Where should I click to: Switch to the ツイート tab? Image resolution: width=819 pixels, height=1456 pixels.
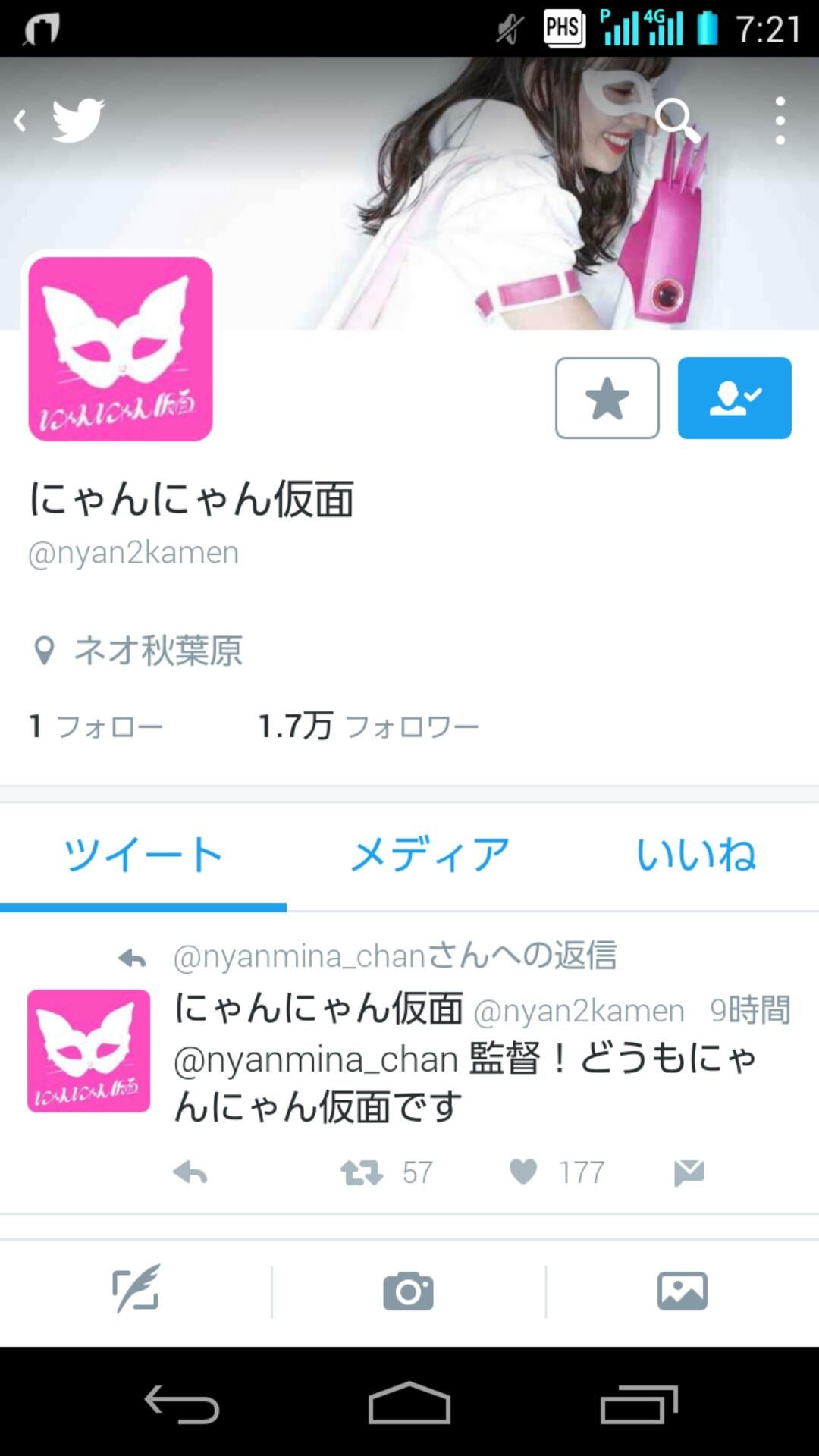pos(143,855)
